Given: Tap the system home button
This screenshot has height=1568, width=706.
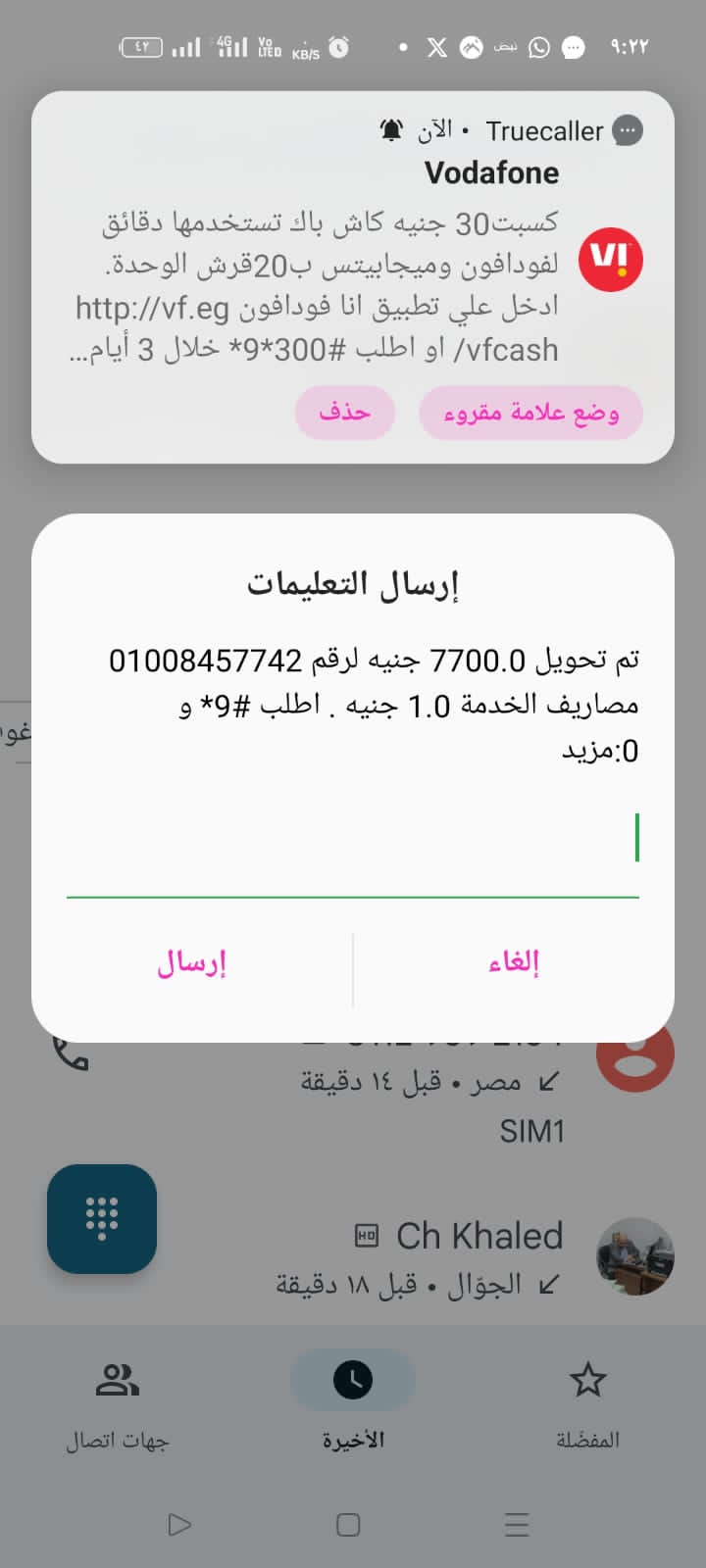Looking at the screenshot, I should point(348,1525).
